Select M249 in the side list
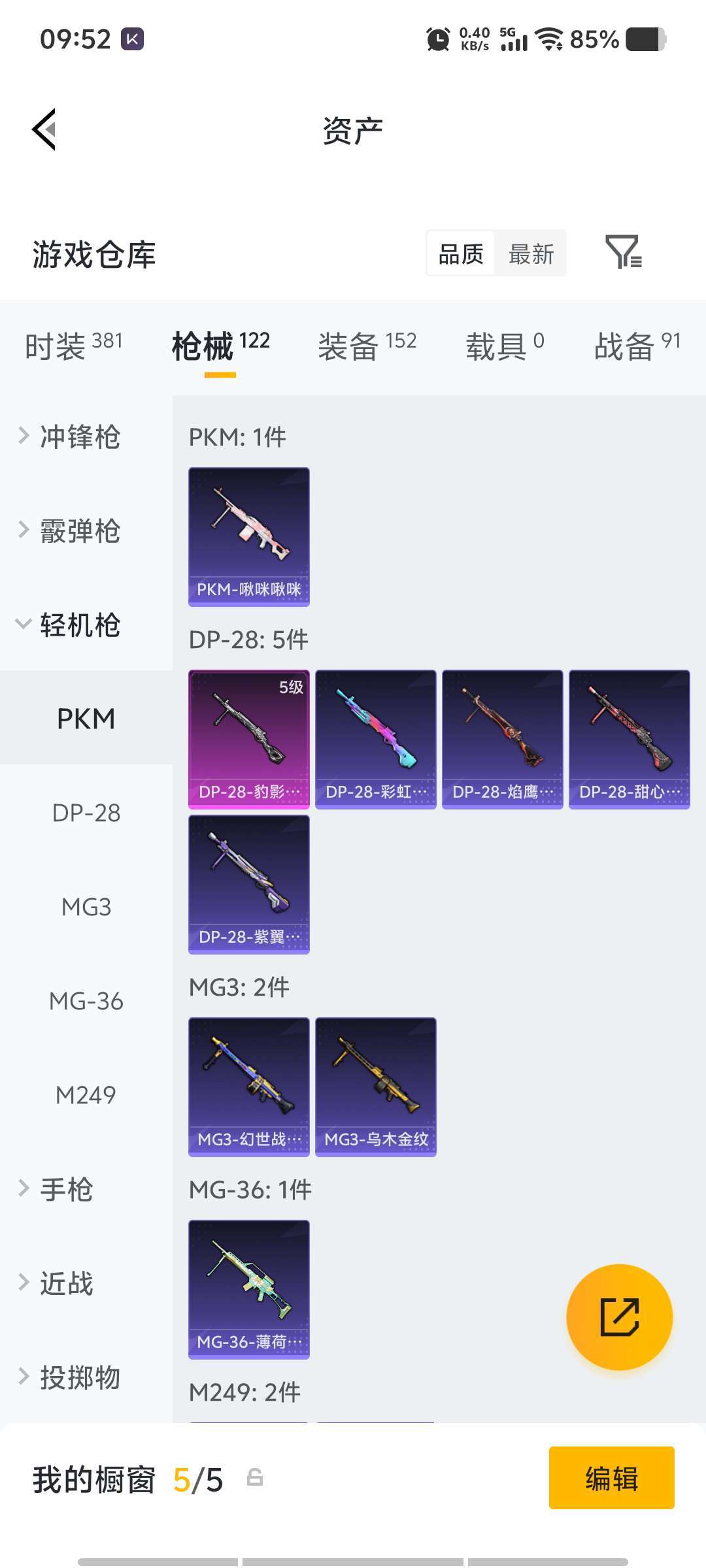This screenshot has height=1568, width=706. 86,1095
